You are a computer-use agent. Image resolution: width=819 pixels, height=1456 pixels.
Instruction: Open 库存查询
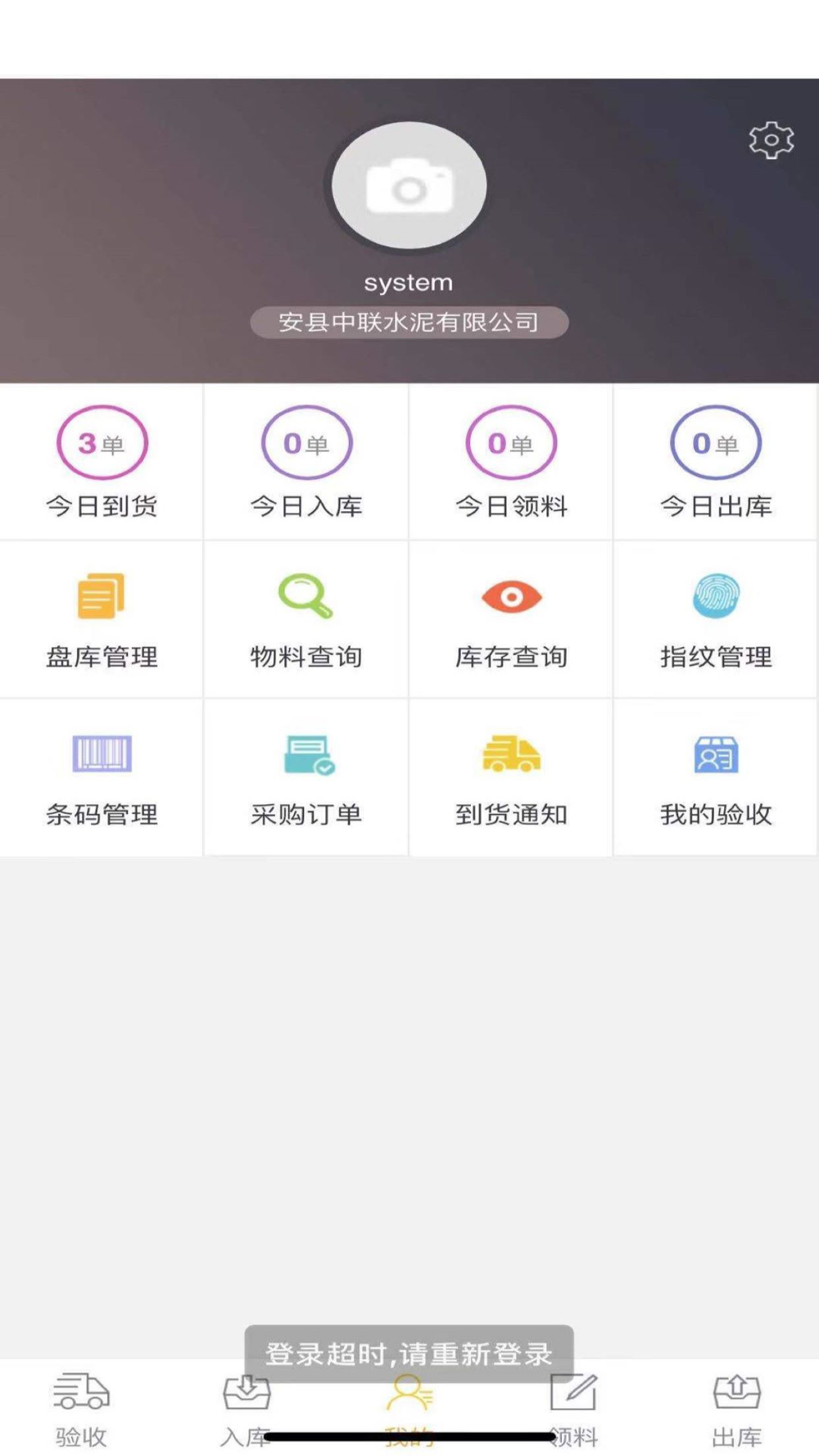click(511, 620)
